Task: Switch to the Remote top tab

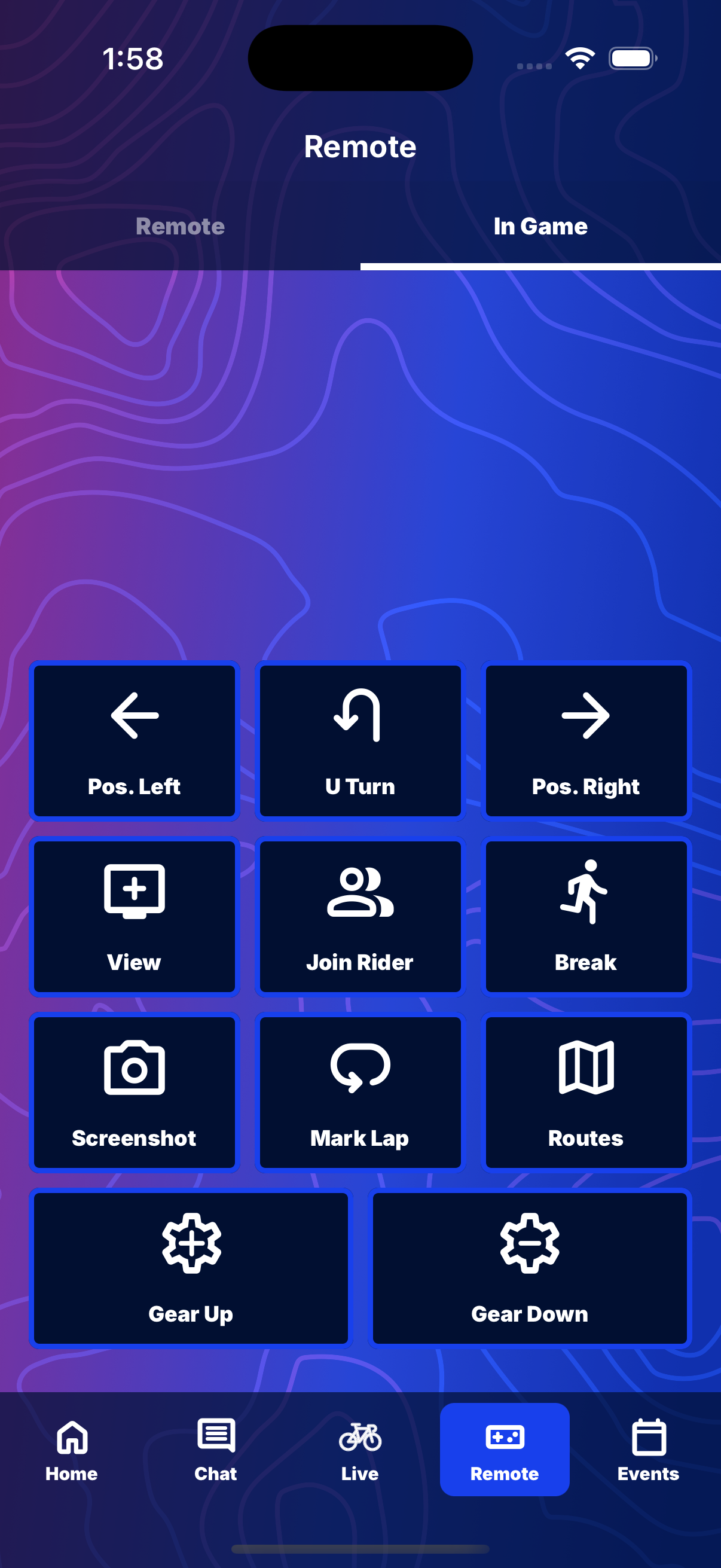Action: [x=180, y=227]
